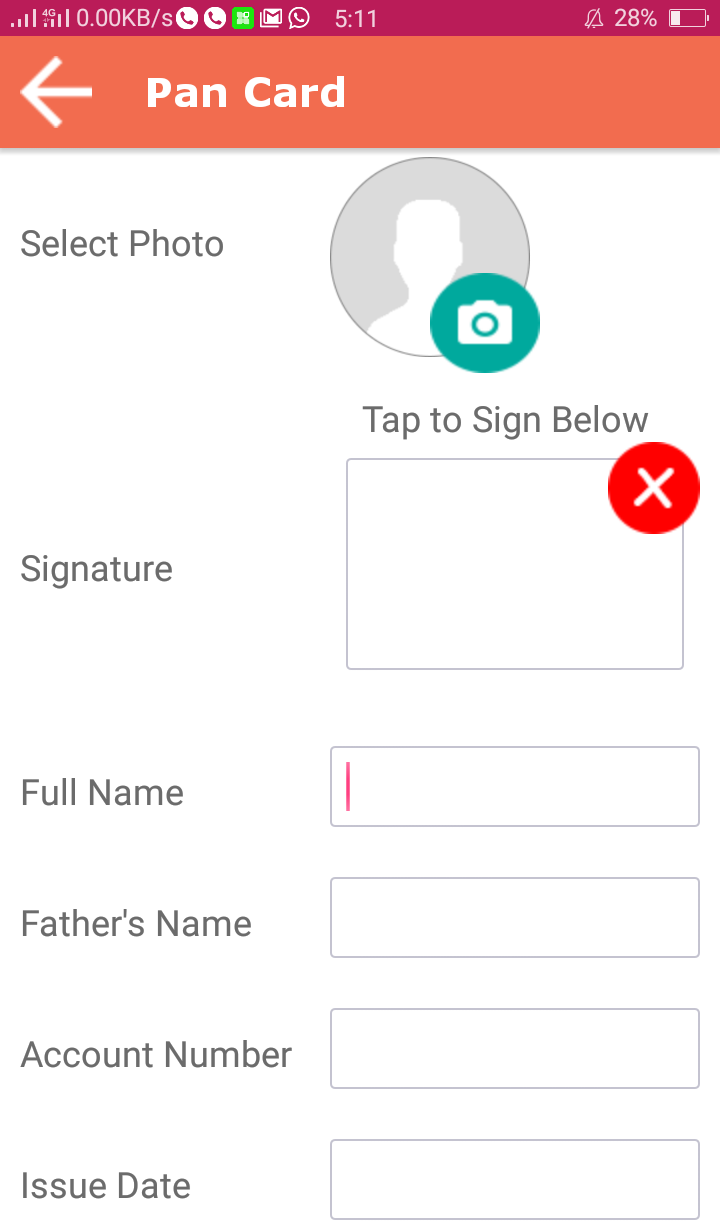Tap the signature box to sign

pyautogui.click(x=515, y=564)
